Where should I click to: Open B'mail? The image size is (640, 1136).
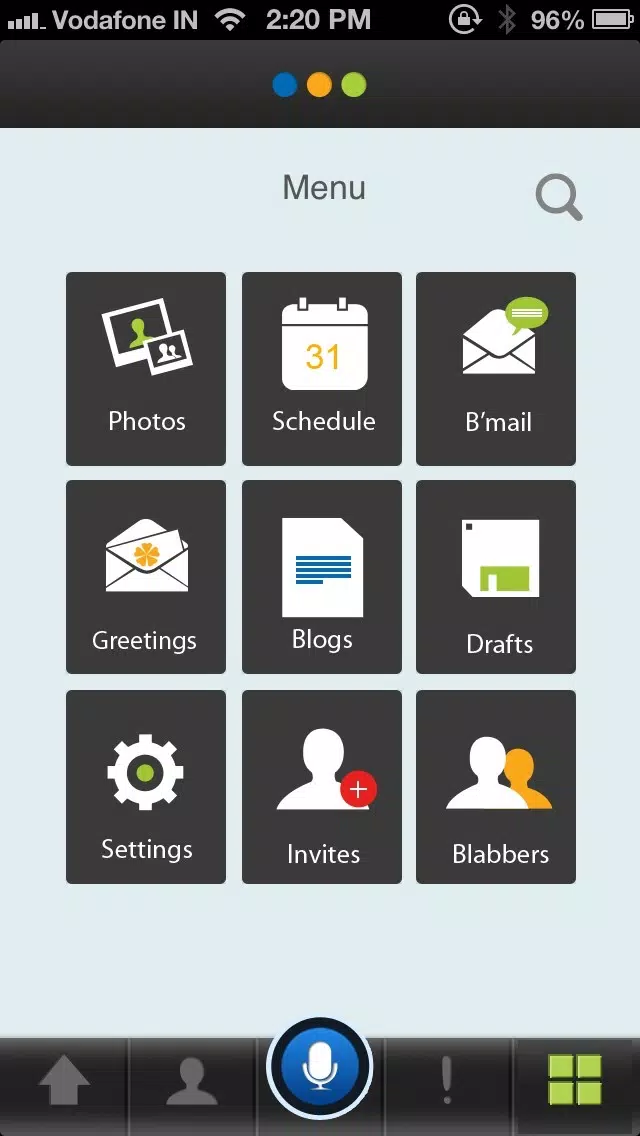496,369
